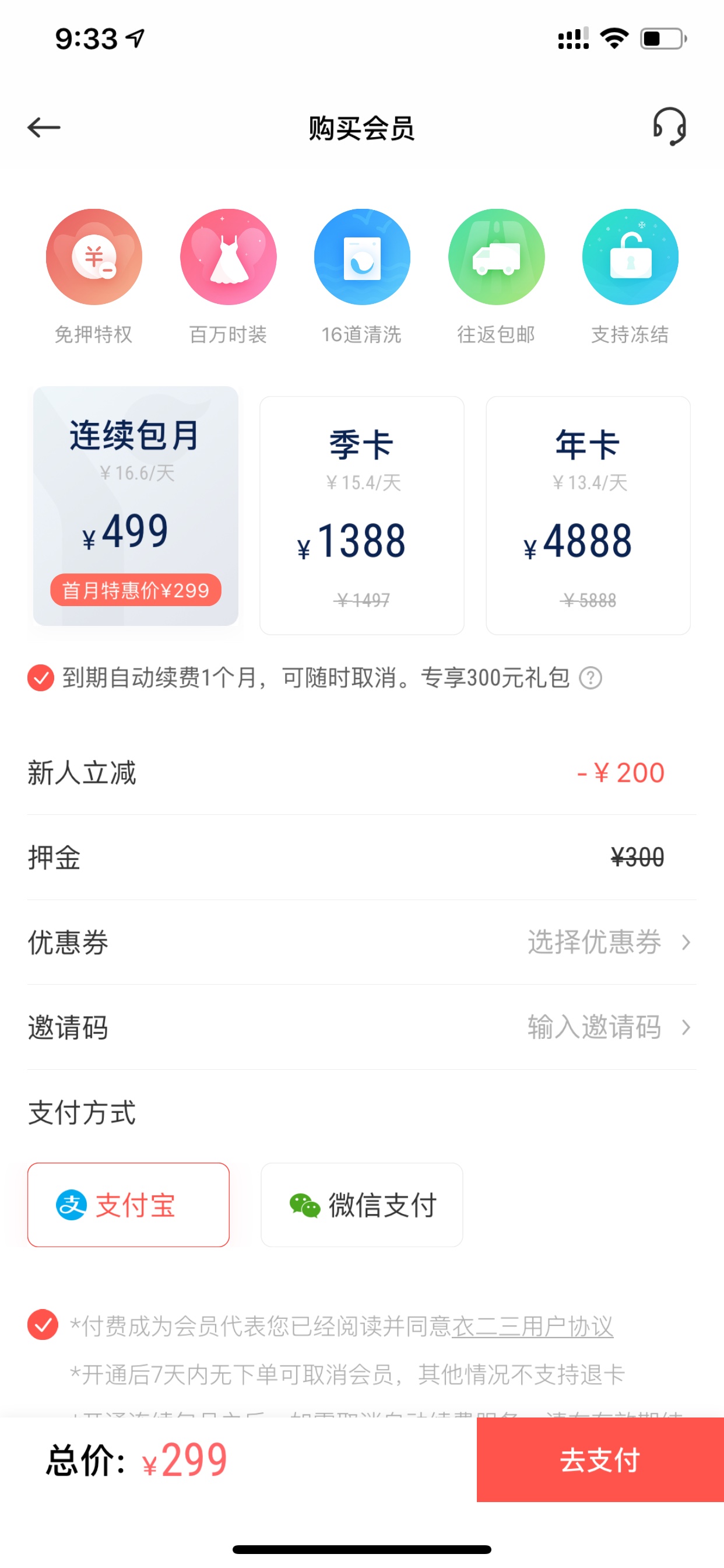This screenshot has width=724, height=1568.
Task: Select the 连续包月 ¥499 plan
Action: click(x=136, y=506)
